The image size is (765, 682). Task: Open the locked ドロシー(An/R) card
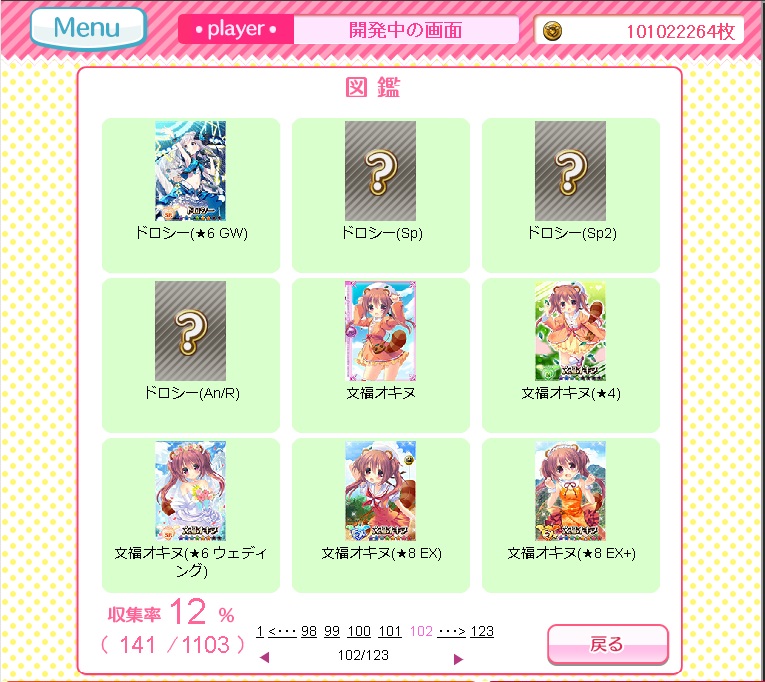pyautogui.click(x=190, y=331)
